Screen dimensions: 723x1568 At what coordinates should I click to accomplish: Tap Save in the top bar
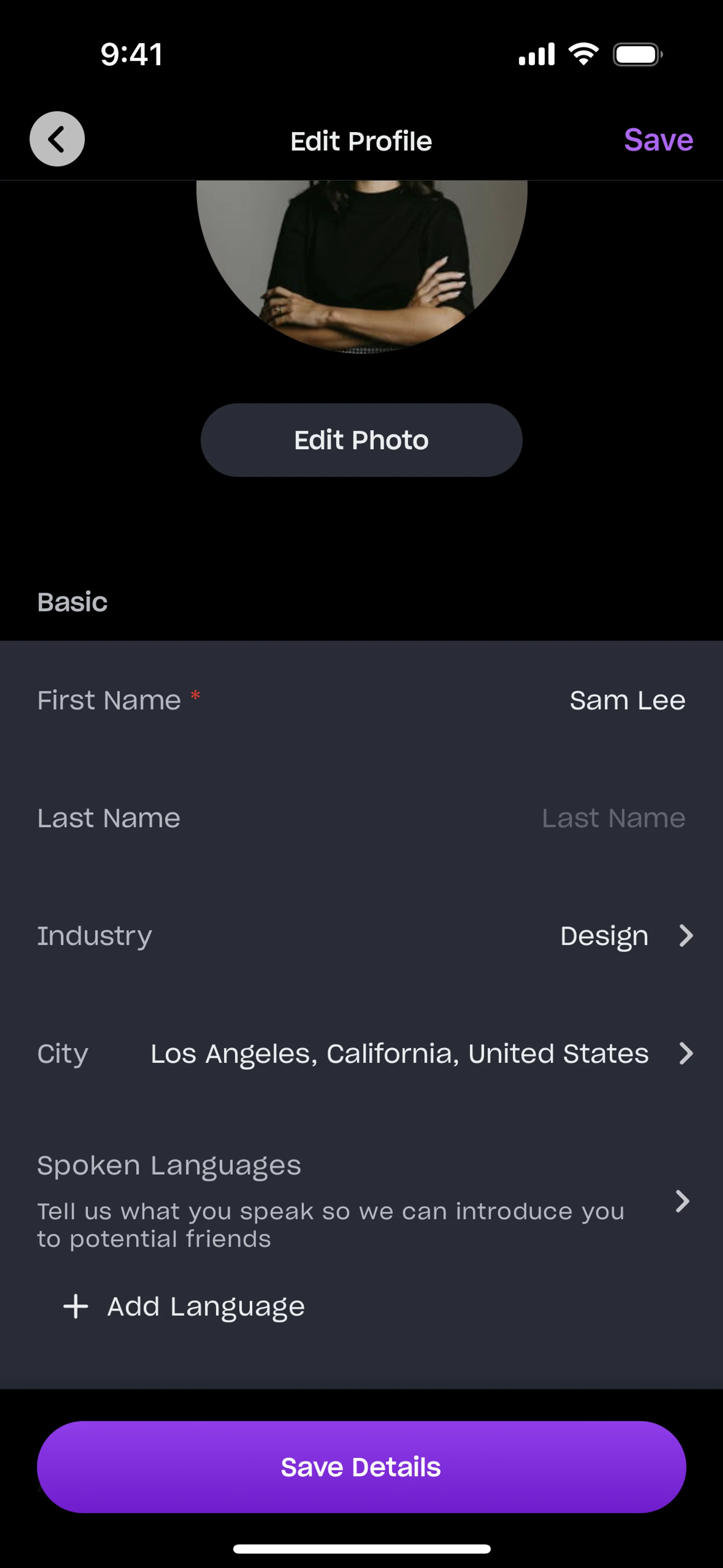658,140
